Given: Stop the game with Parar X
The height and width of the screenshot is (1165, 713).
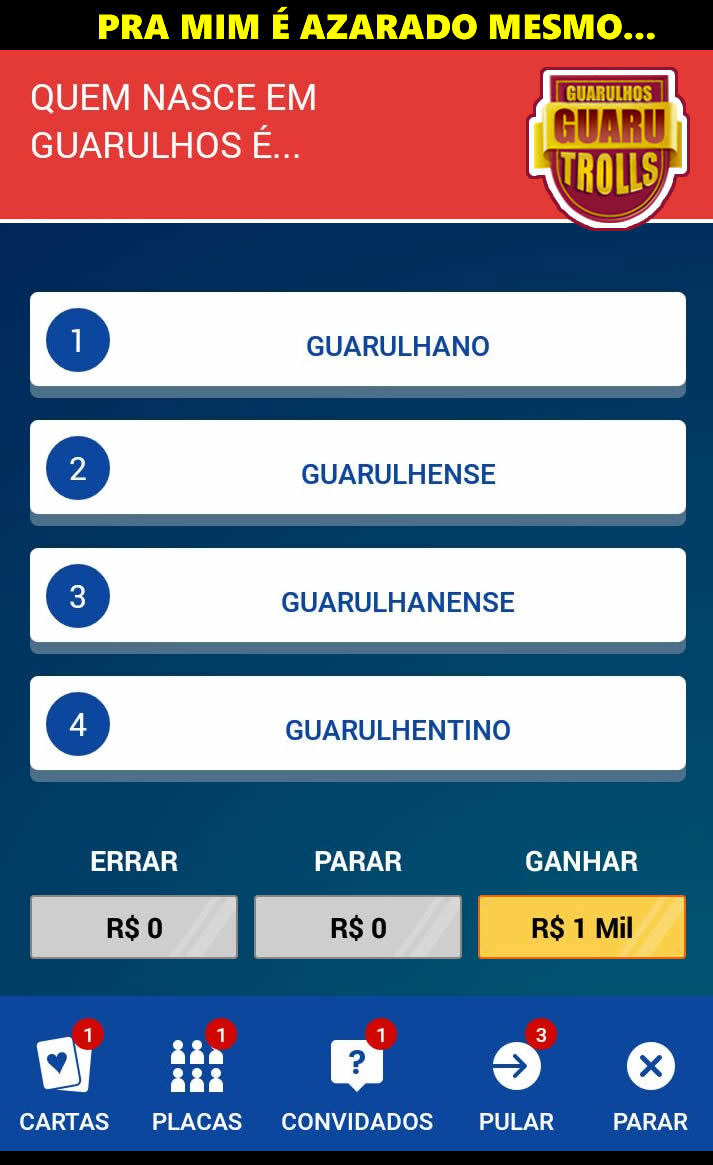Looking at the screenshot, I should coord(650,1077).
